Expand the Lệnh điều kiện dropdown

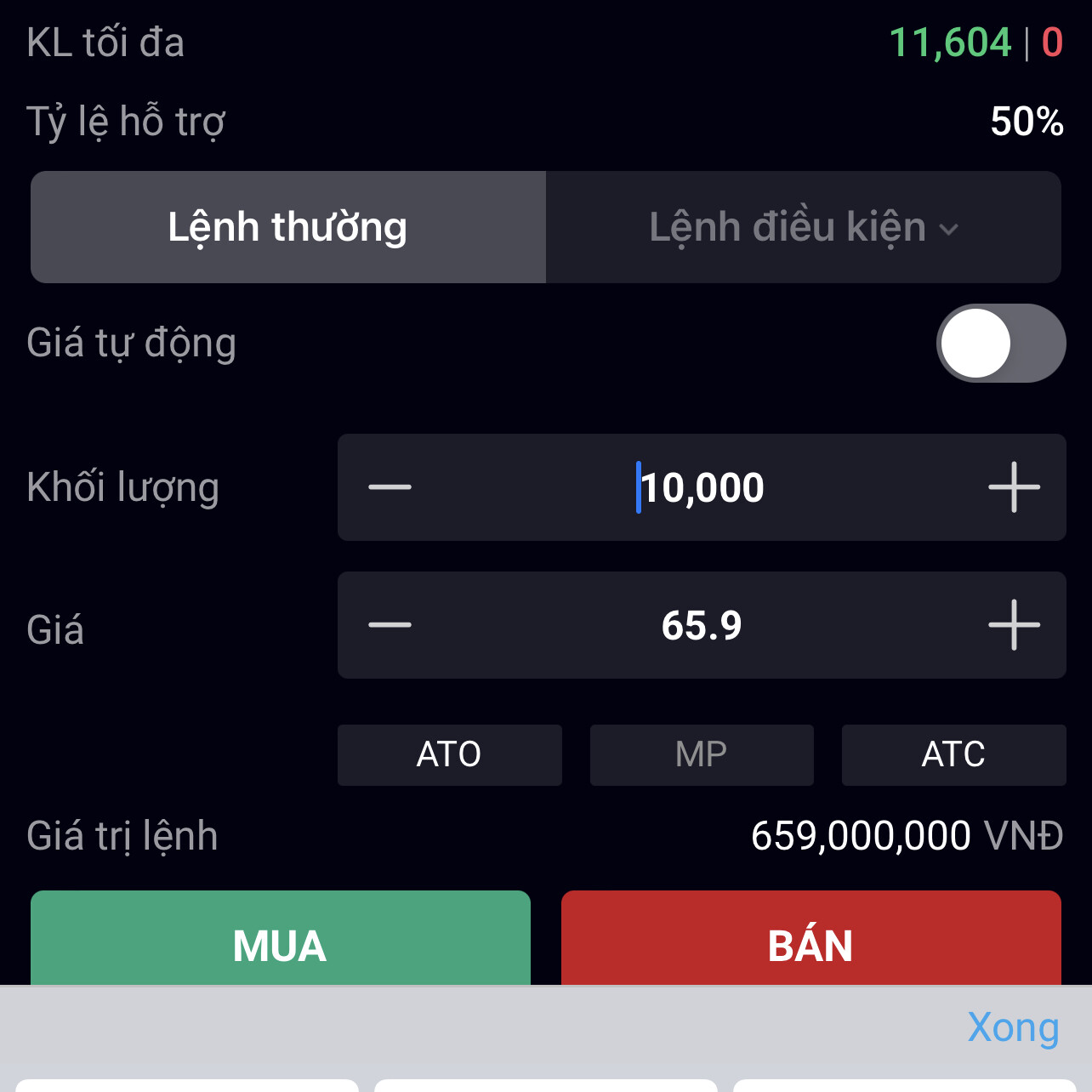[804, 227]
